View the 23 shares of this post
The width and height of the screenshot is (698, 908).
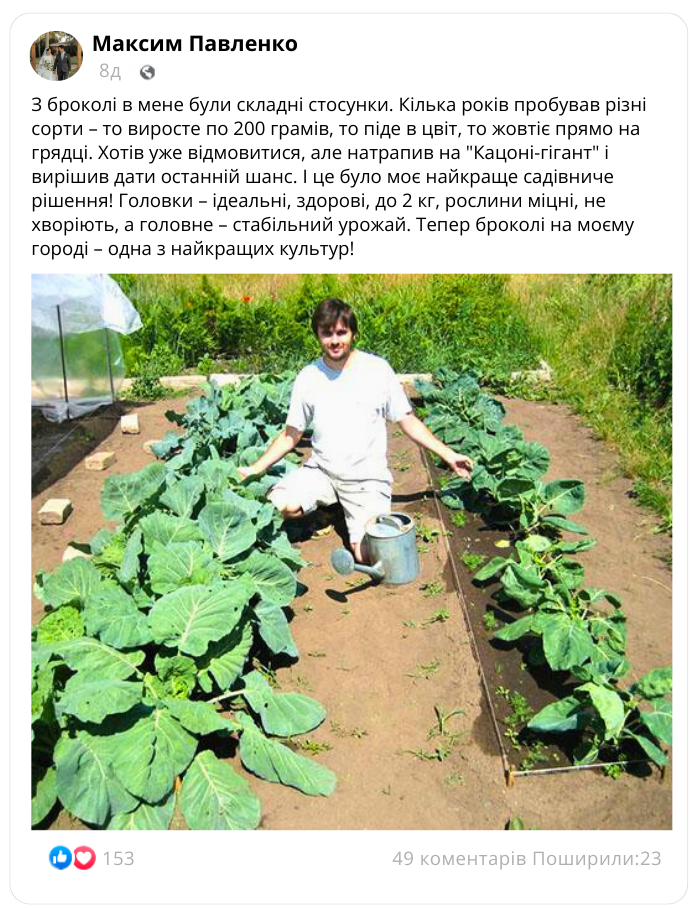pos(597,859)
